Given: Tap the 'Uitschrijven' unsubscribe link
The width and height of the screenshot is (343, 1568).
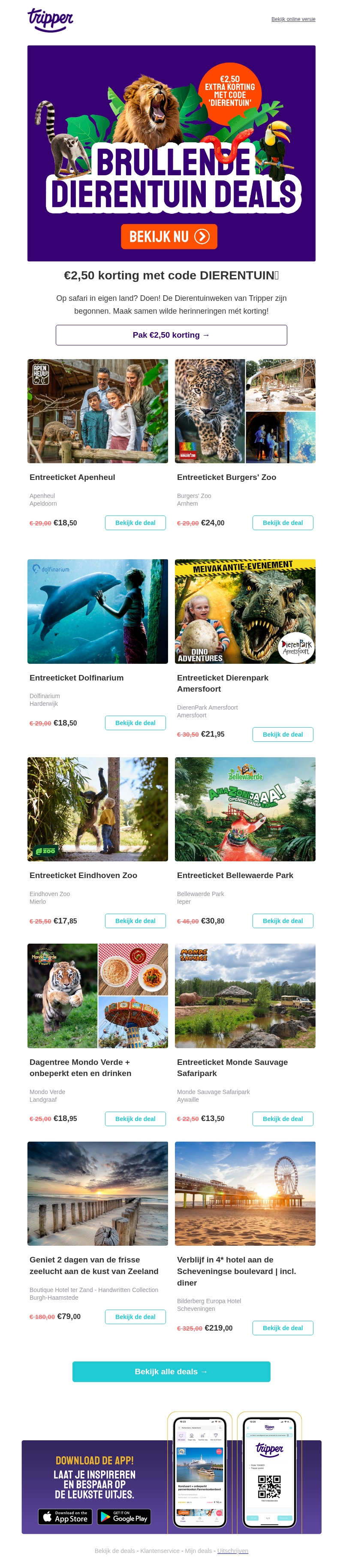Looking at the screenshot, I should 233,1550.
